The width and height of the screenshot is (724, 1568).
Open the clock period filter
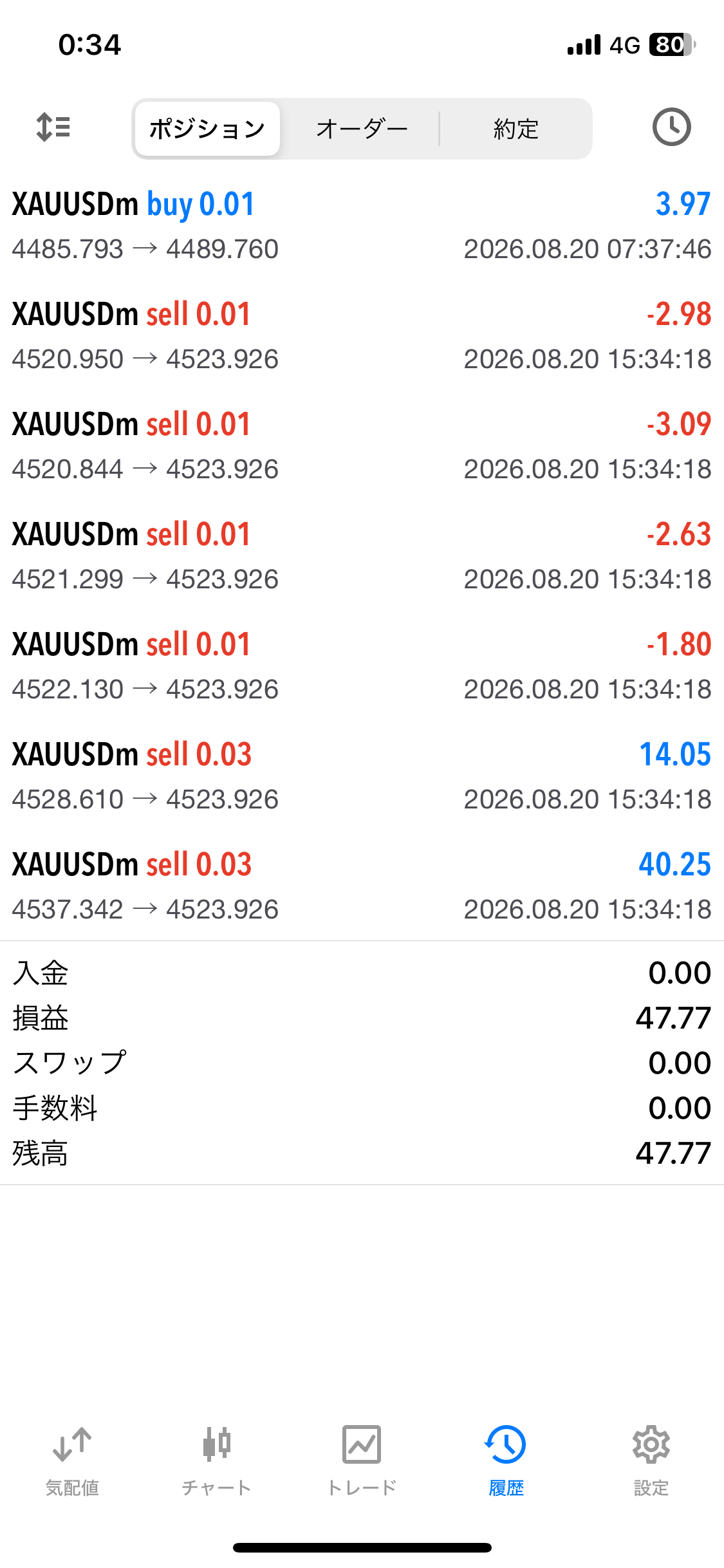671,127
